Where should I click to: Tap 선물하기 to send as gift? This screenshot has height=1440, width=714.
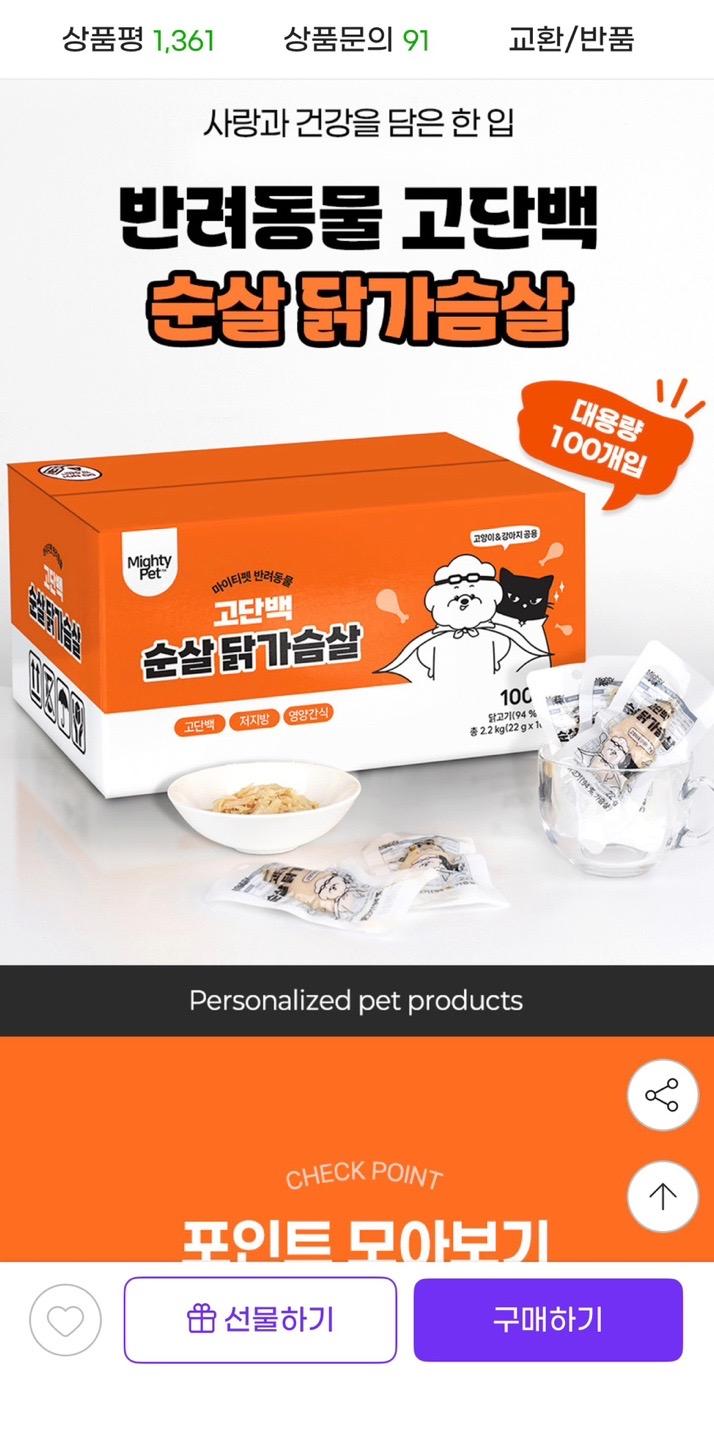(260, 1320)
